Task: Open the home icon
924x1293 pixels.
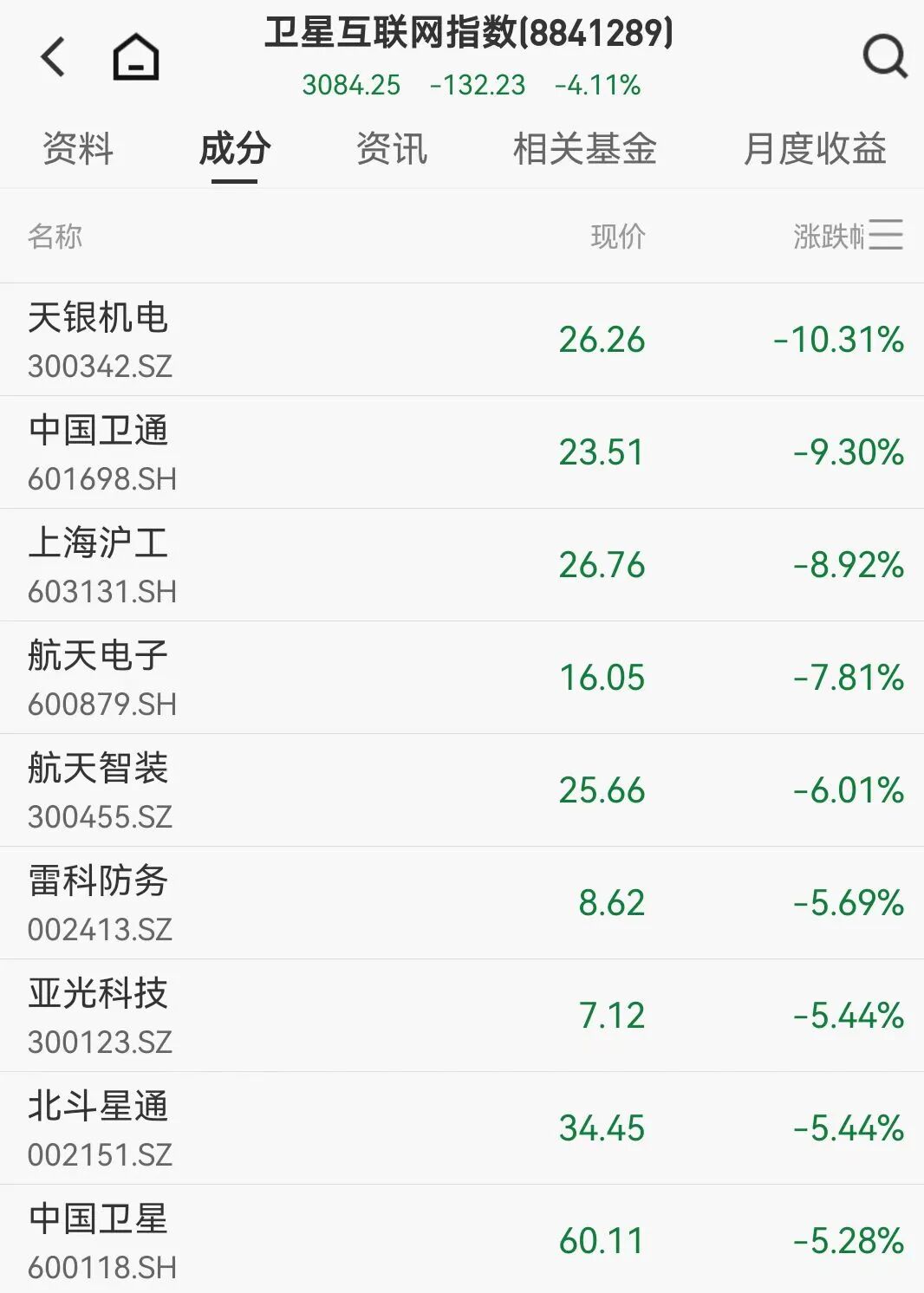Action: click(x=134, y=55)
